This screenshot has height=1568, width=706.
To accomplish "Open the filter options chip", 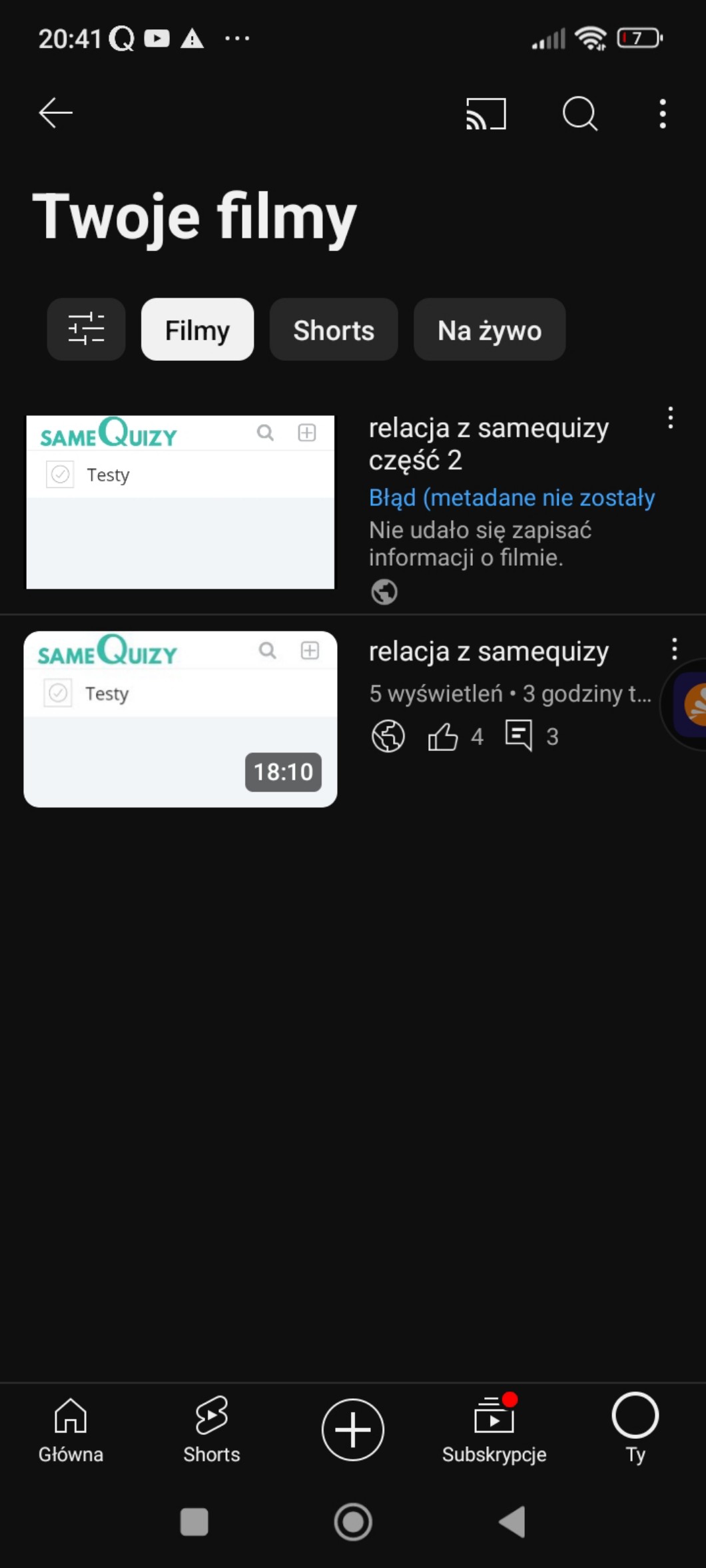I will coord(86,330).
